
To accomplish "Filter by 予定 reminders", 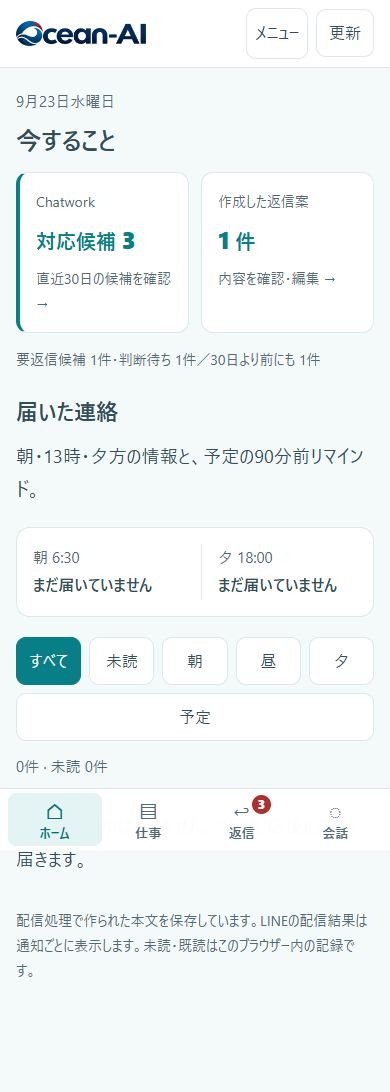I will pyautogui.click(x=195, y=717).
